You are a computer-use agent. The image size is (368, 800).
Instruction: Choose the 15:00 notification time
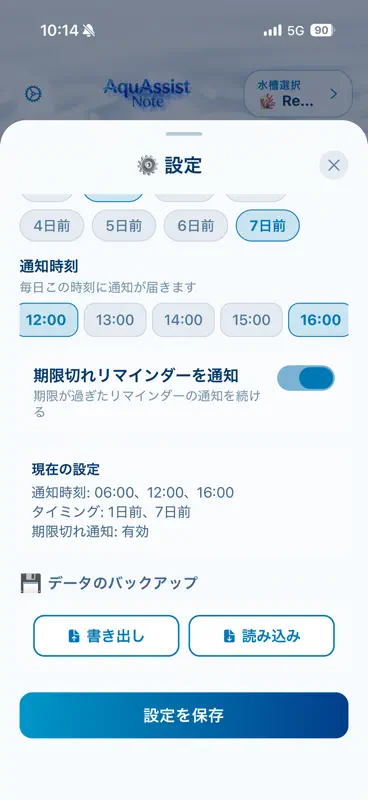click(x=251, y=320)
